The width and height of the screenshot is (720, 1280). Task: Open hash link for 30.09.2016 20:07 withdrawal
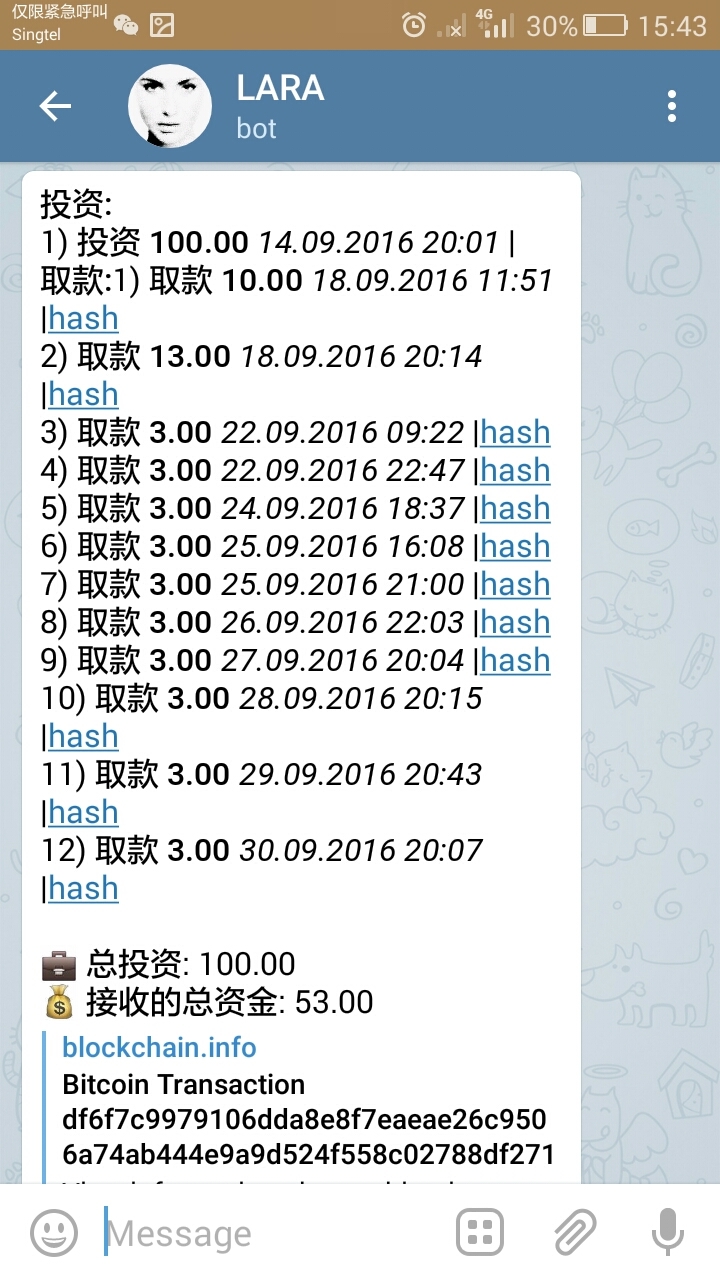83,889
